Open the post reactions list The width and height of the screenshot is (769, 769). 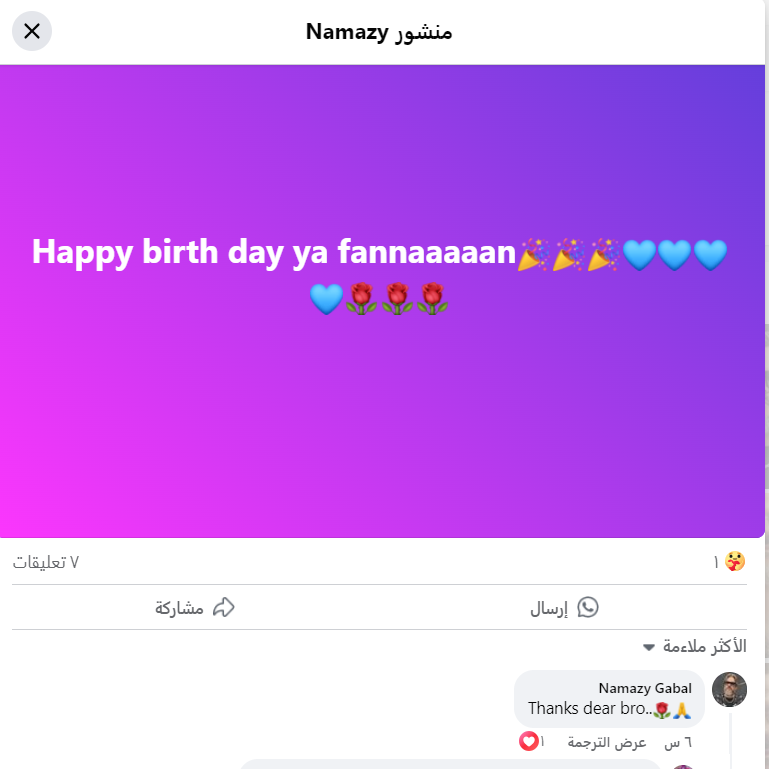731,562
